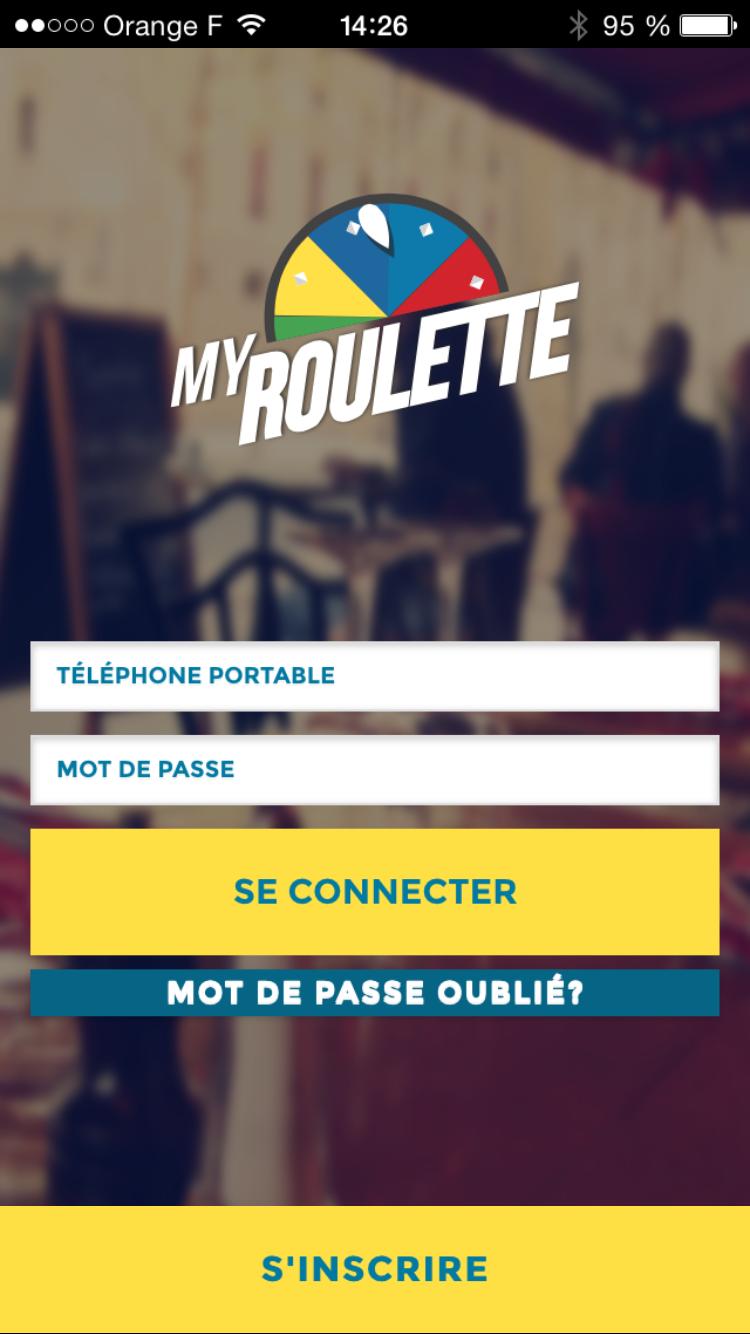Log in with Se connecter
Screen dimensions: 750x1334
(x=374, y=891)
